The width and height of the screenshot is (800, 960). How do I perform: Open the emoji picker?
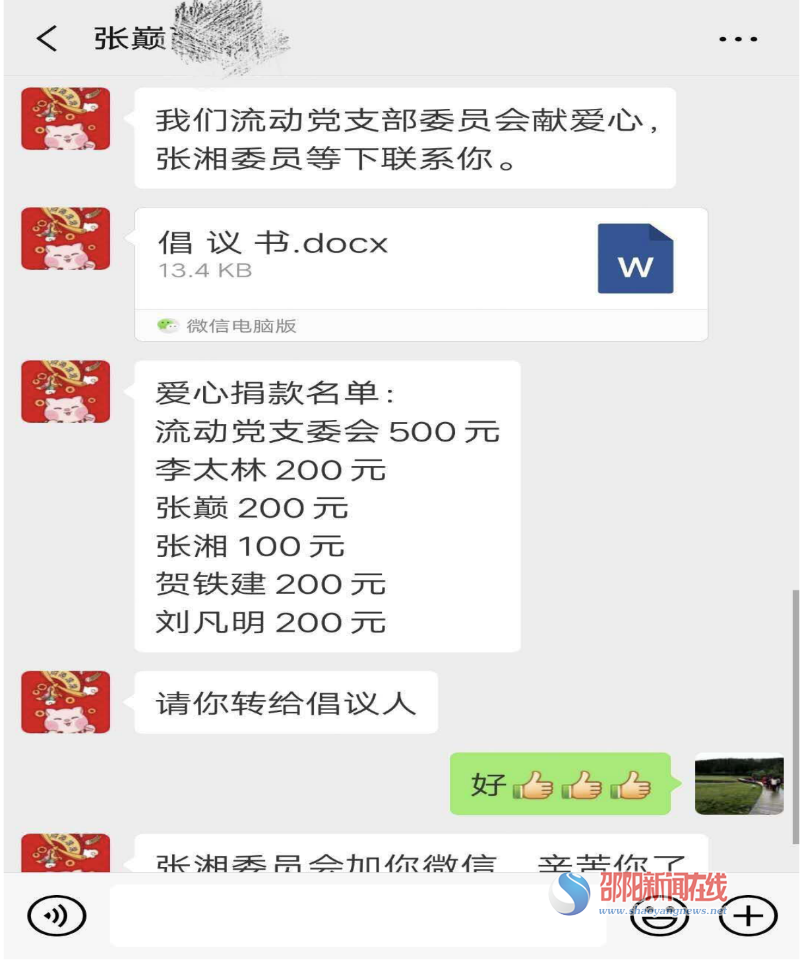(660, 916)
